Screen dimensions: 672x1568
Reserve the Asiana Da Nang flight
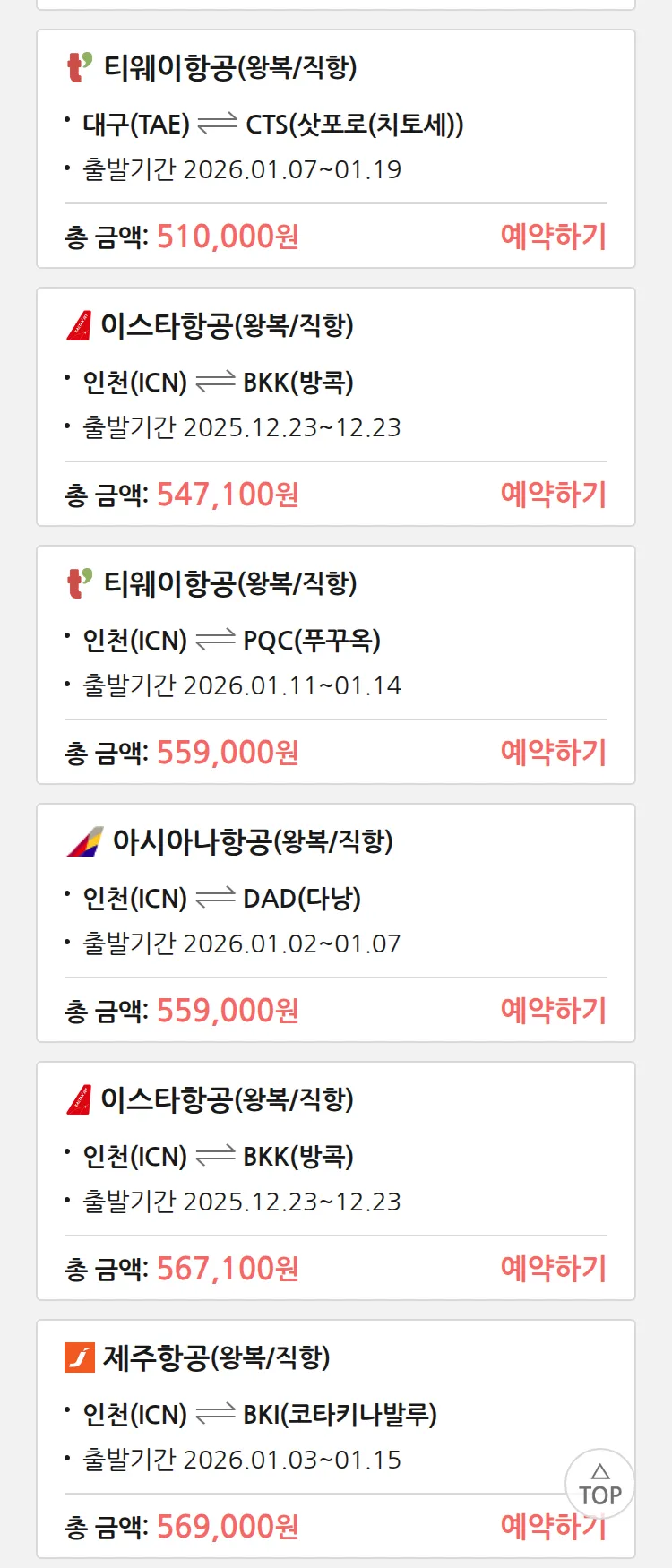click(553, 1011)
